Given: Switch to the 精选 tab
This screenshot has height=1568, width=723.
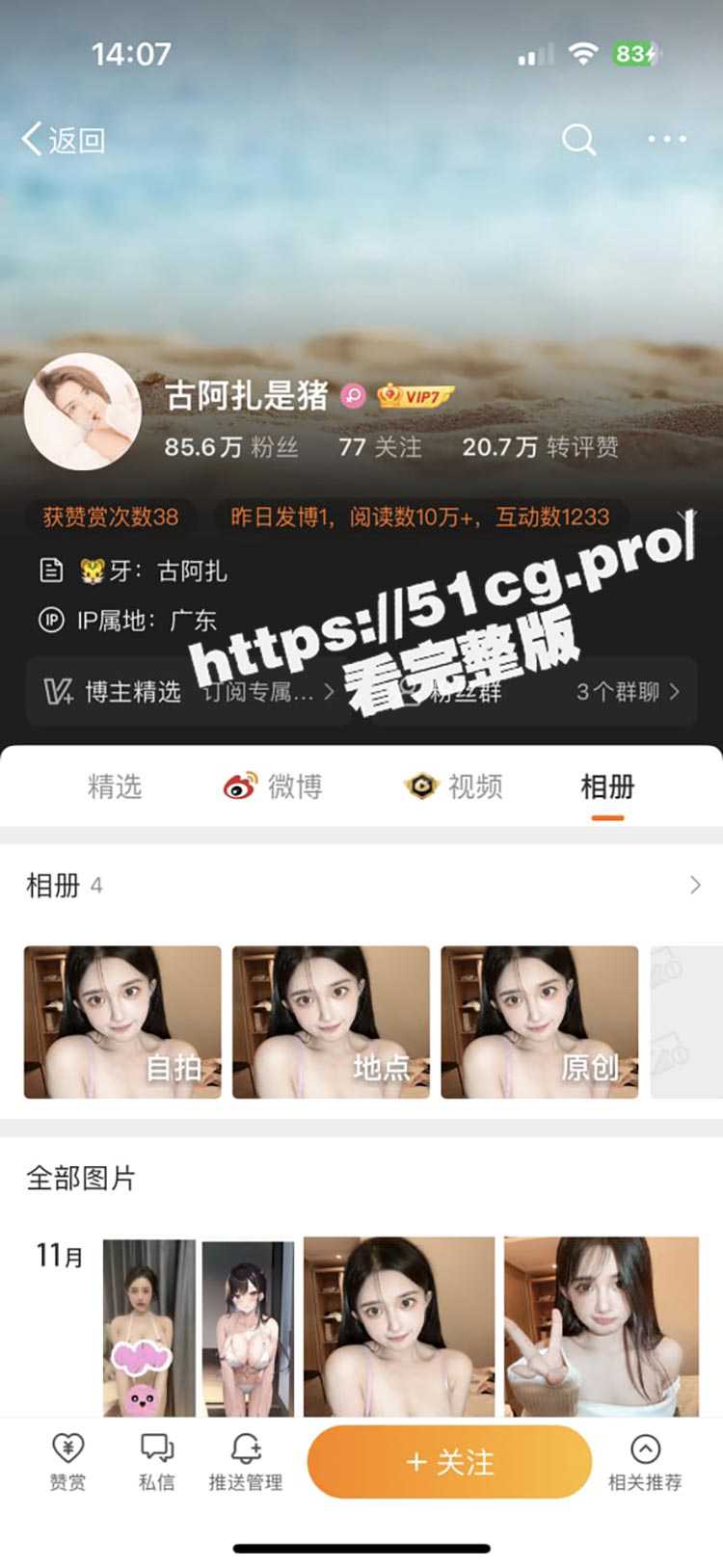Looking at the screenshot, I should pos(115,786).
